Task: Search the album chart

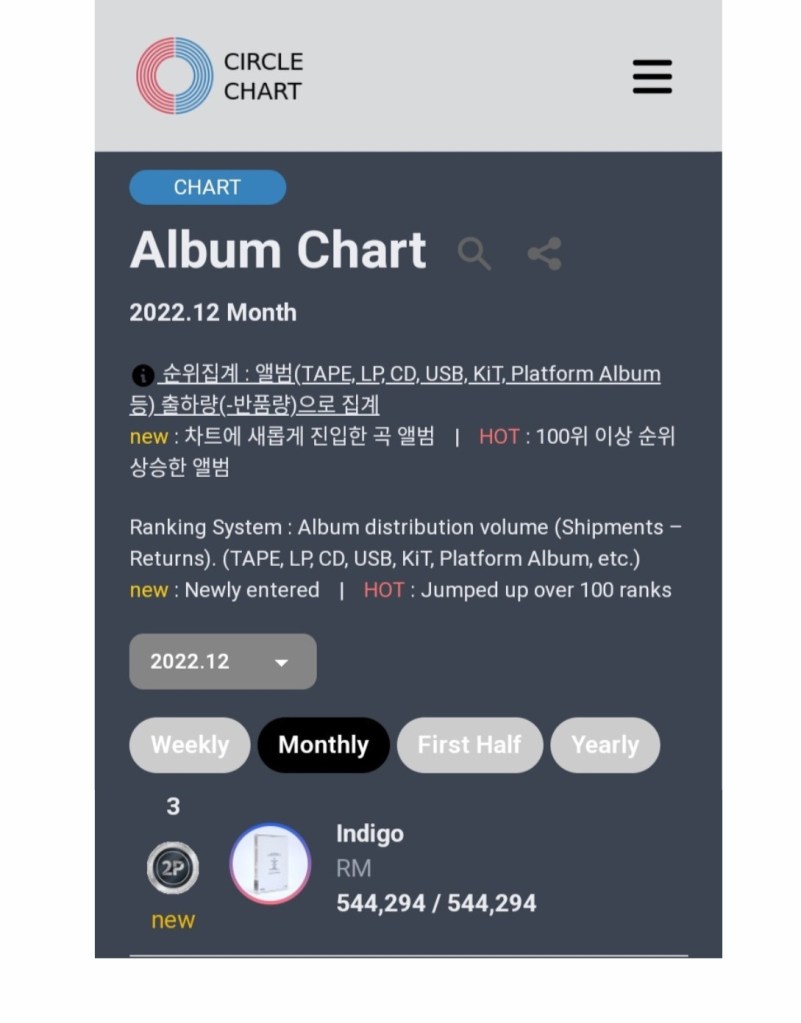Action: [x=474, y=253]
